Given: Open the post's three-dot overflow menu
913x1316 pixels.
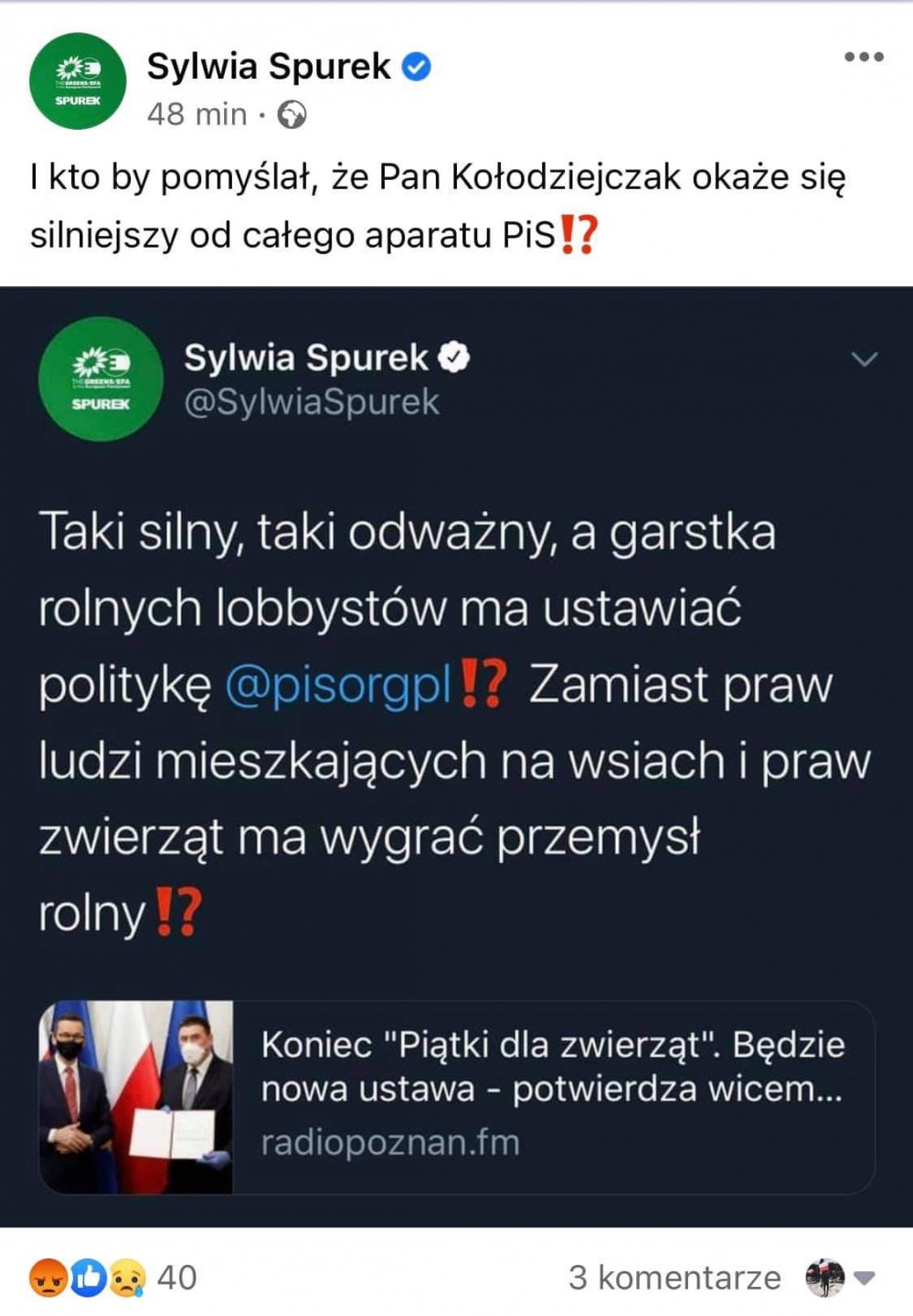Looking at the screenshot, I should tap(863, 57).
